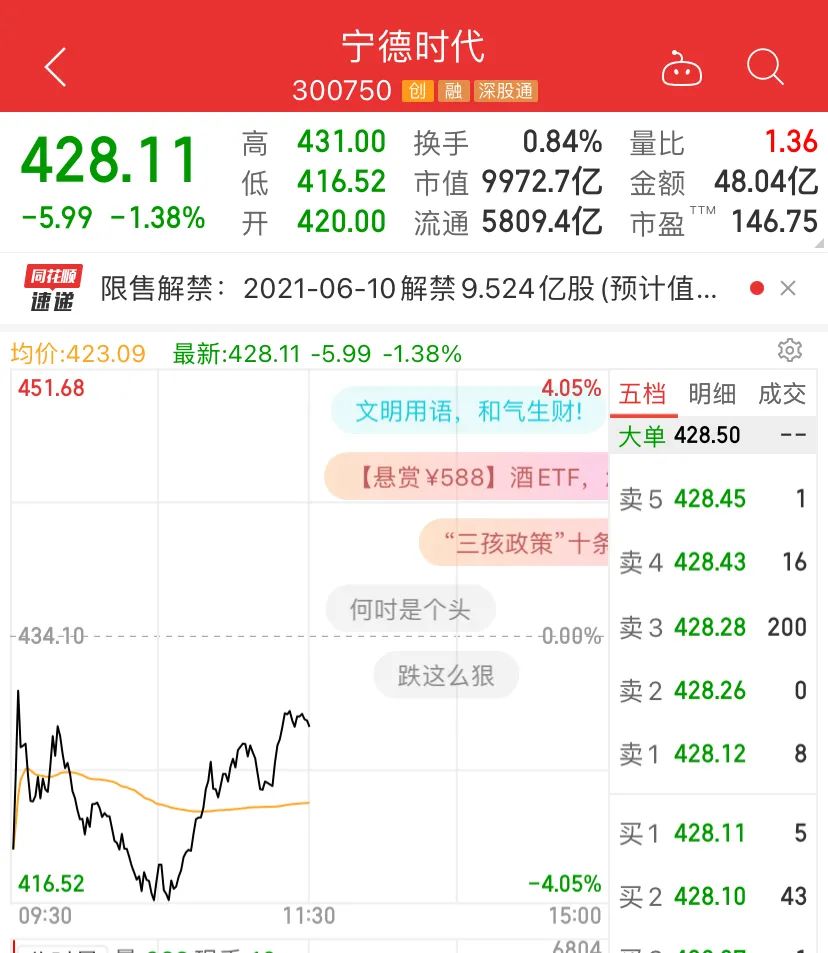
Task: Open stock search
Action: pyautogui.click(x=765, y=68)
